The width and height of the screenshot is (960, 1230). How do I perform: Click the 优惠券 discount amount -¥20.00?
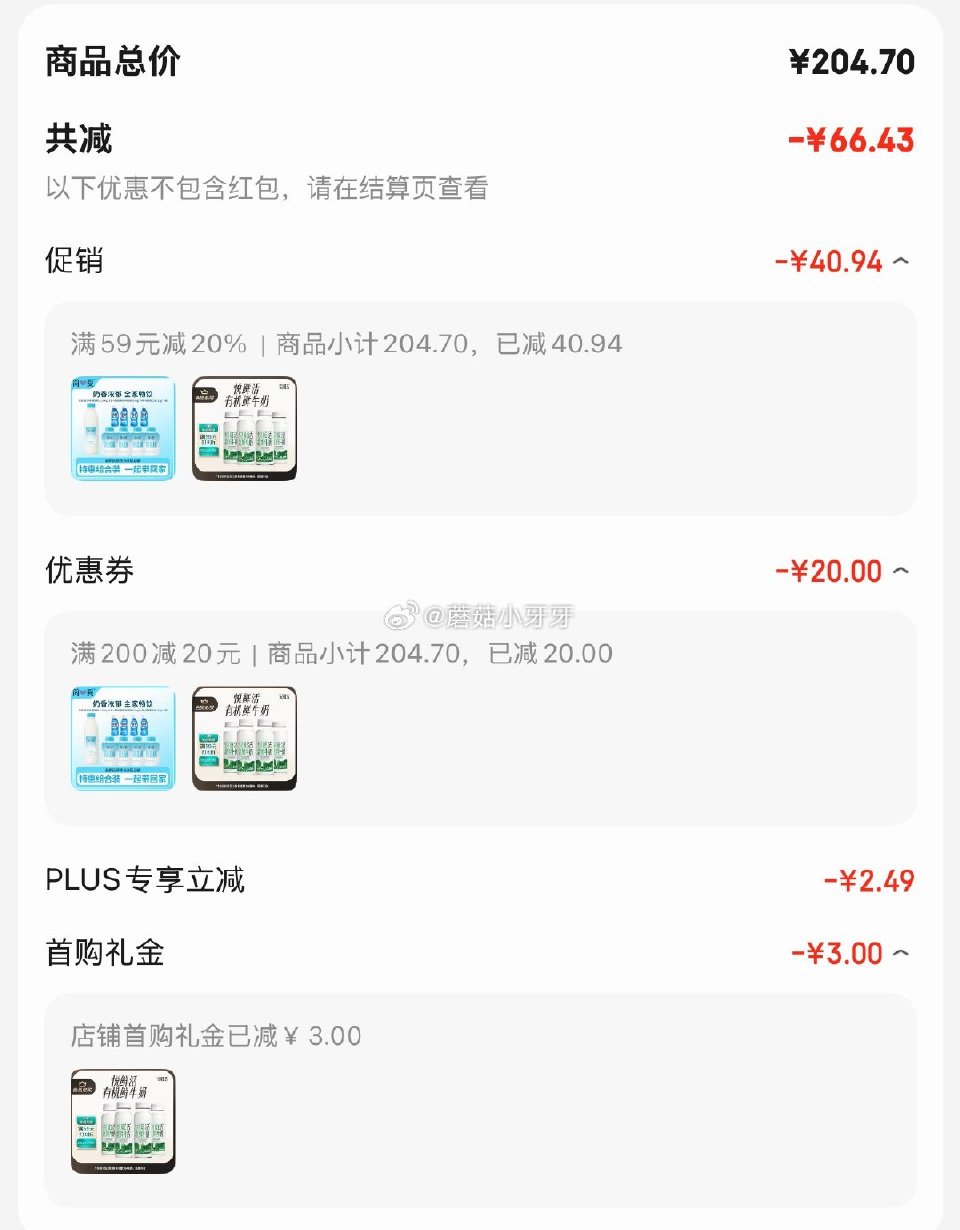coord(851,571)
